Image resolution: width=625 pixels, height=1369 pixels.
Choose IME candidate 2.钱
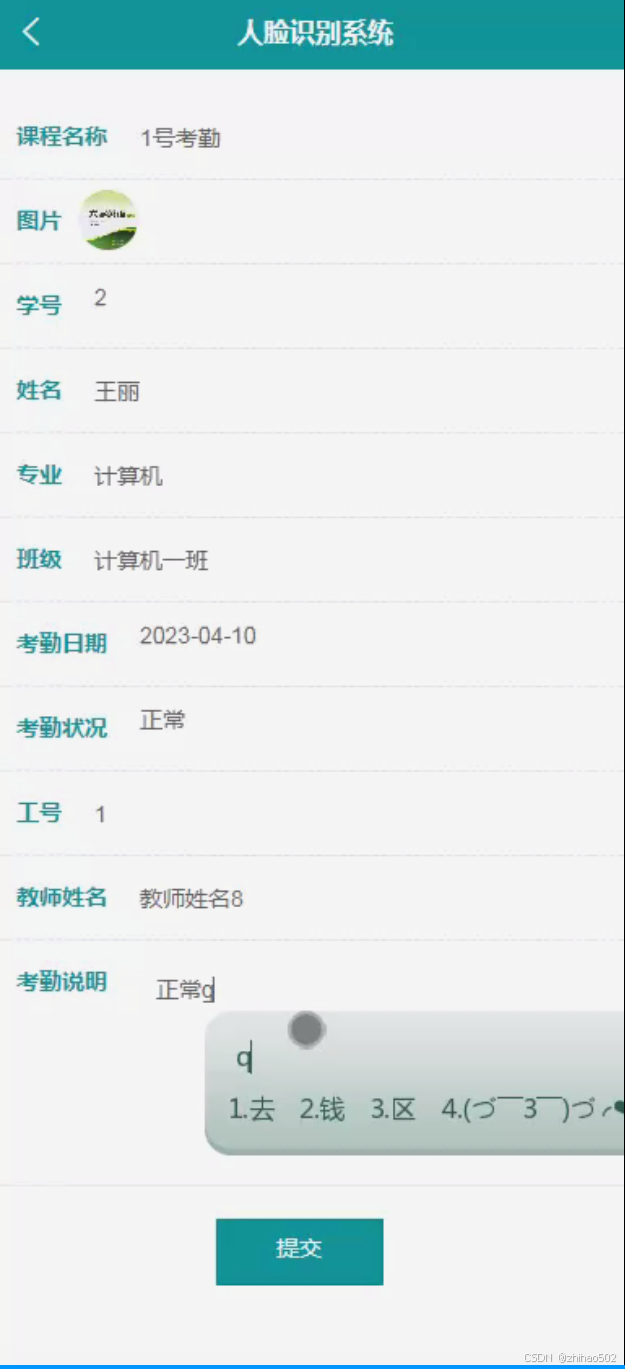click(x=322, y=1109)
